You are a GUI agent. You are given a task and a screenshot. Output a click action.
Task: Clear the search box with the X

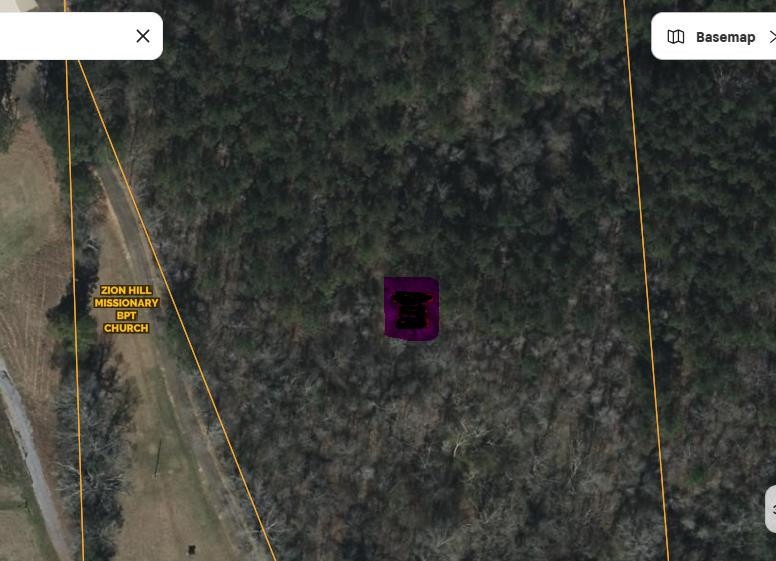(x=143, y=36)
